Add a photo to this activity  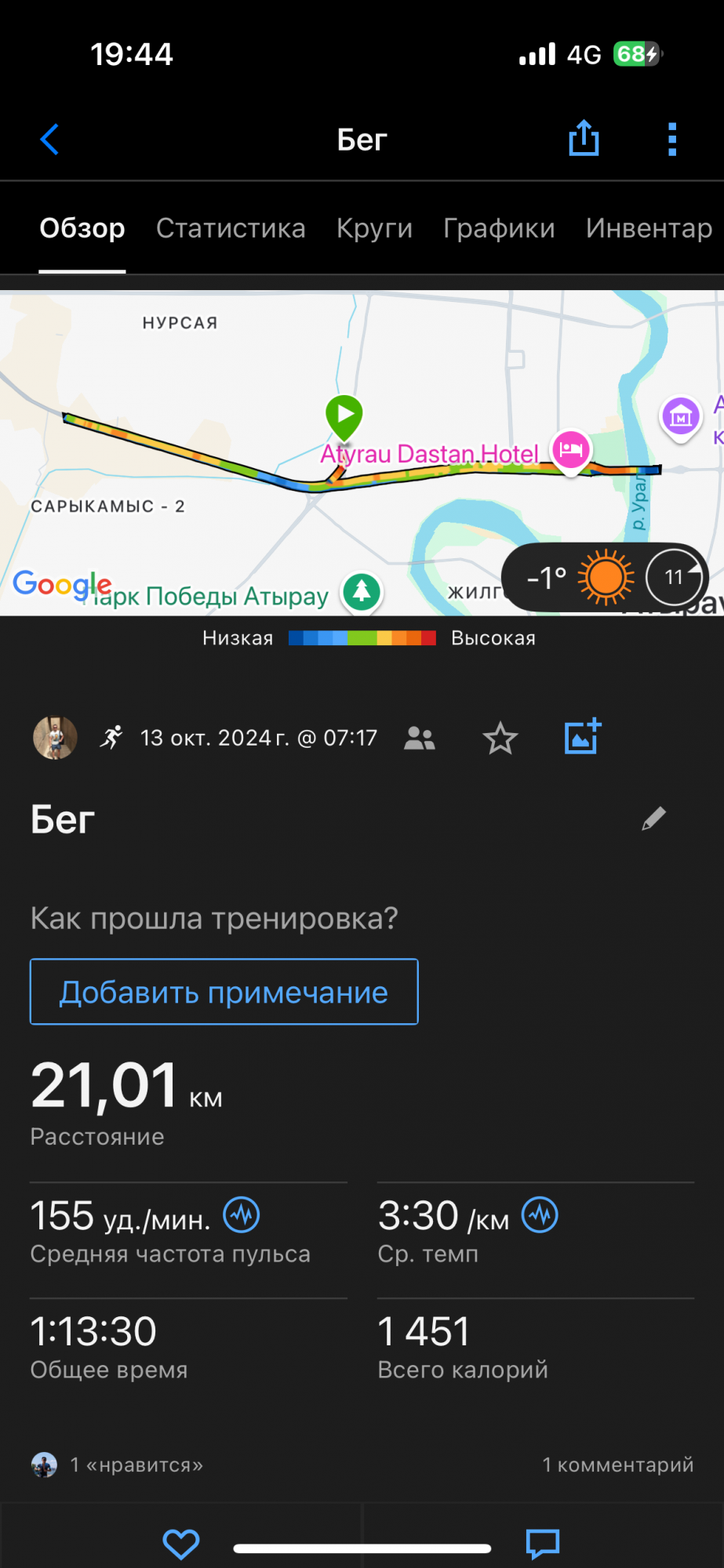[583, 737]
